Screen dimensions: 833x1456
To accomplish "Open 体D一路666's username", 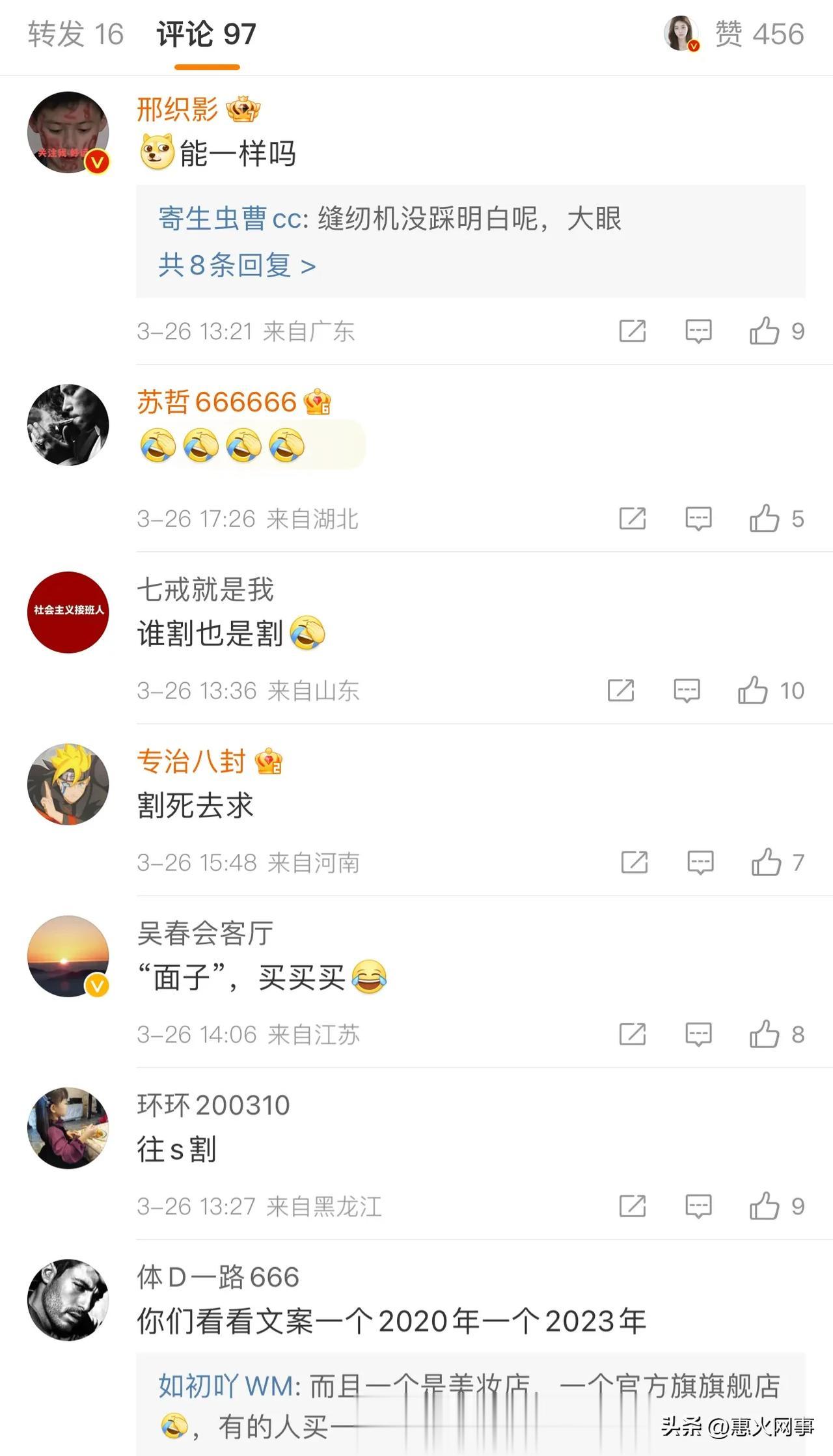I will [218, 1277].
